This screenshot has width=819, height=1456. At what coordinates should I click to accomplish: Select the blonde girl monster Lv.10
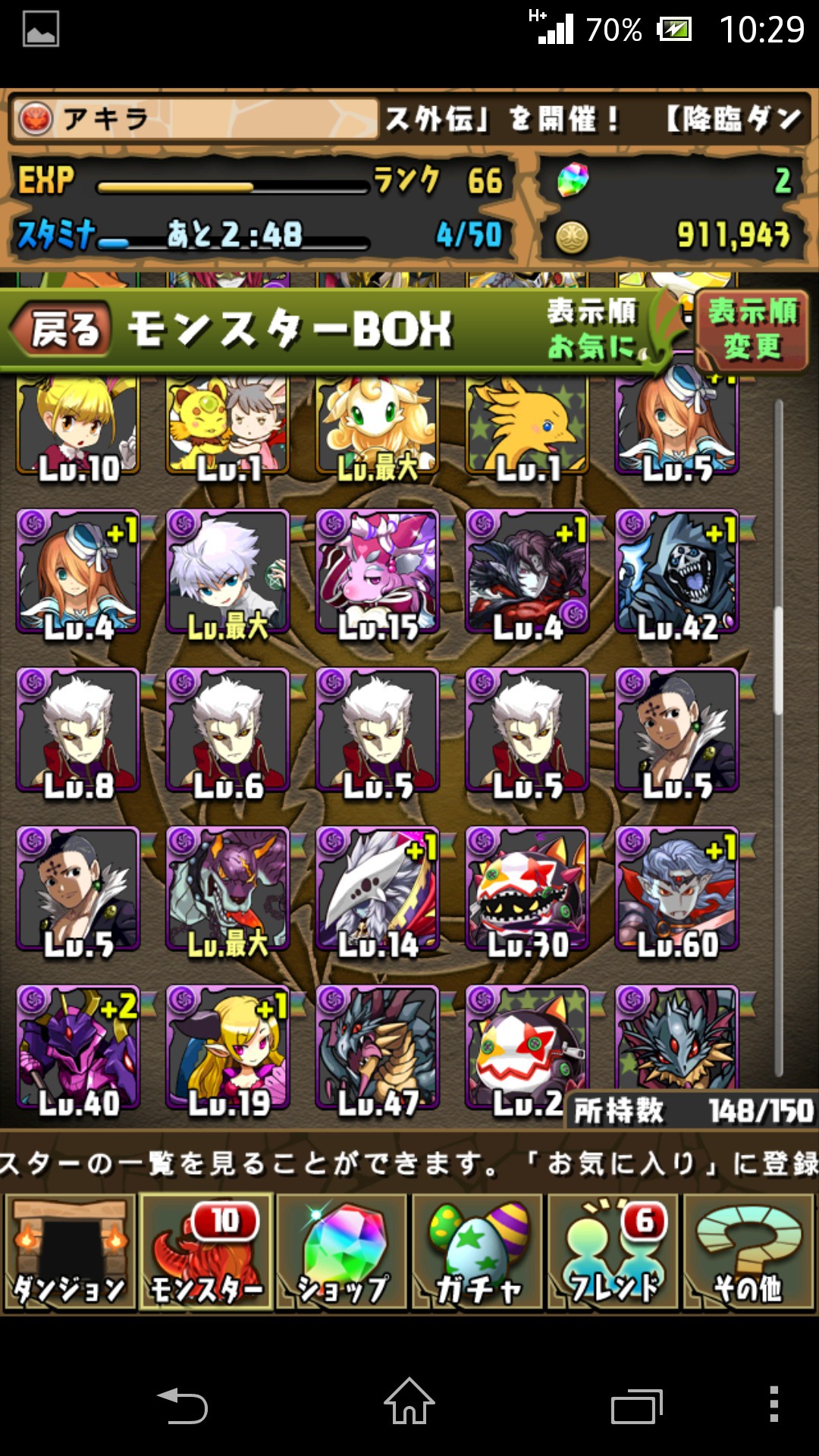pyautogui.click(x=78, y=428)
